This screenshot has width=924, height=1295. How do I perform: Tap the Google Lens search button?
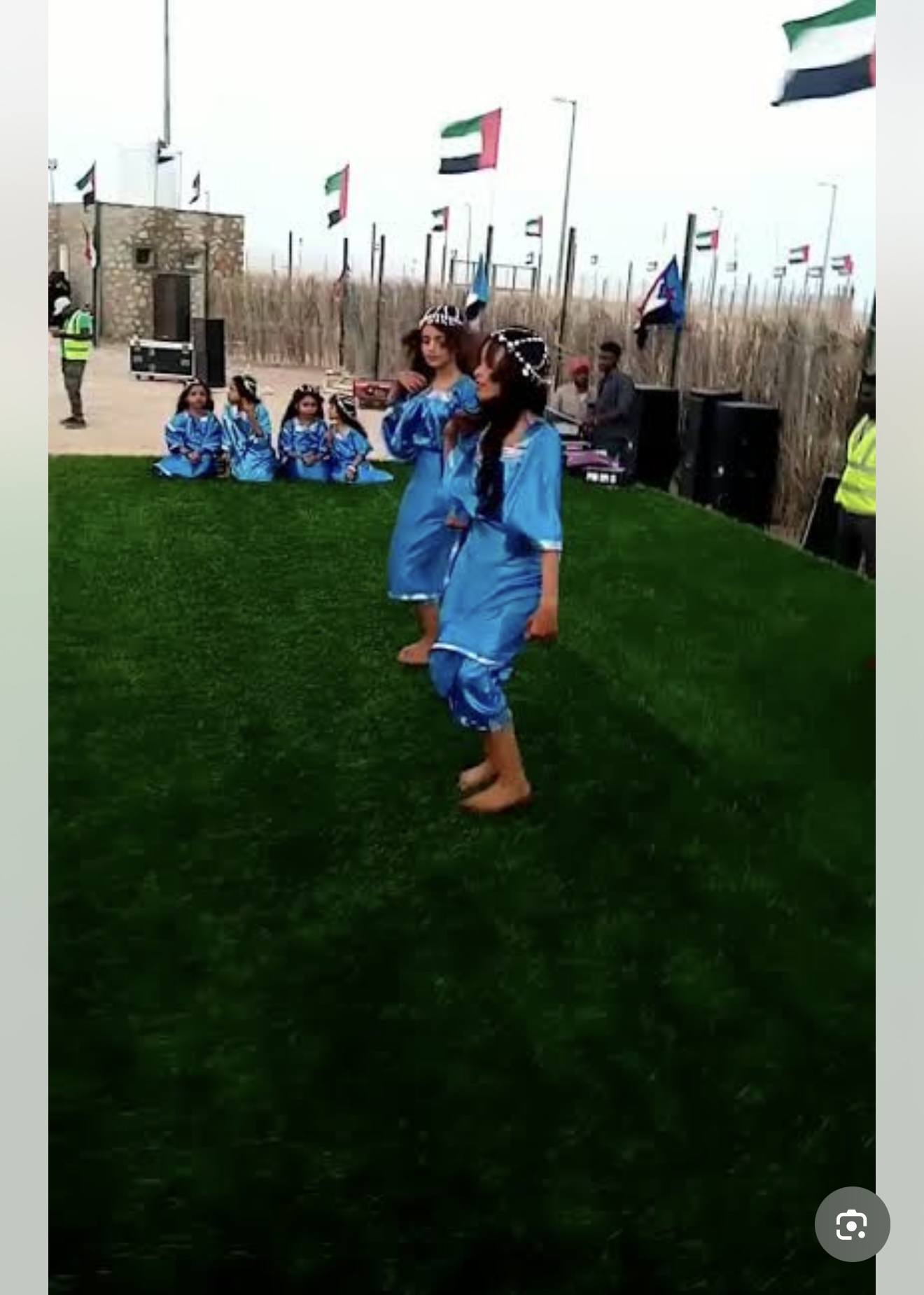tap(852, 1224)
